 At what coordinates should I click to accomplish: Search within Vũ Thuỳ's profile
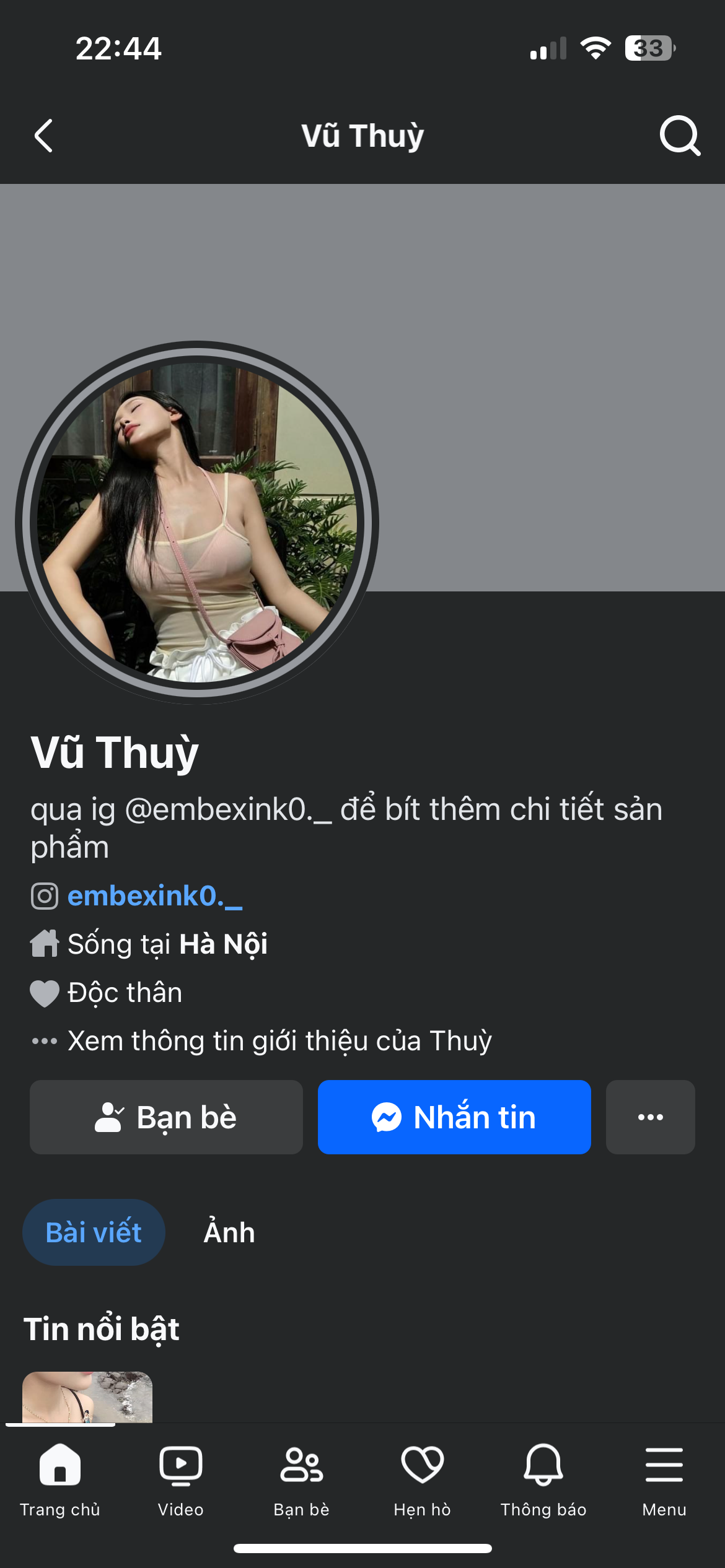679,136
